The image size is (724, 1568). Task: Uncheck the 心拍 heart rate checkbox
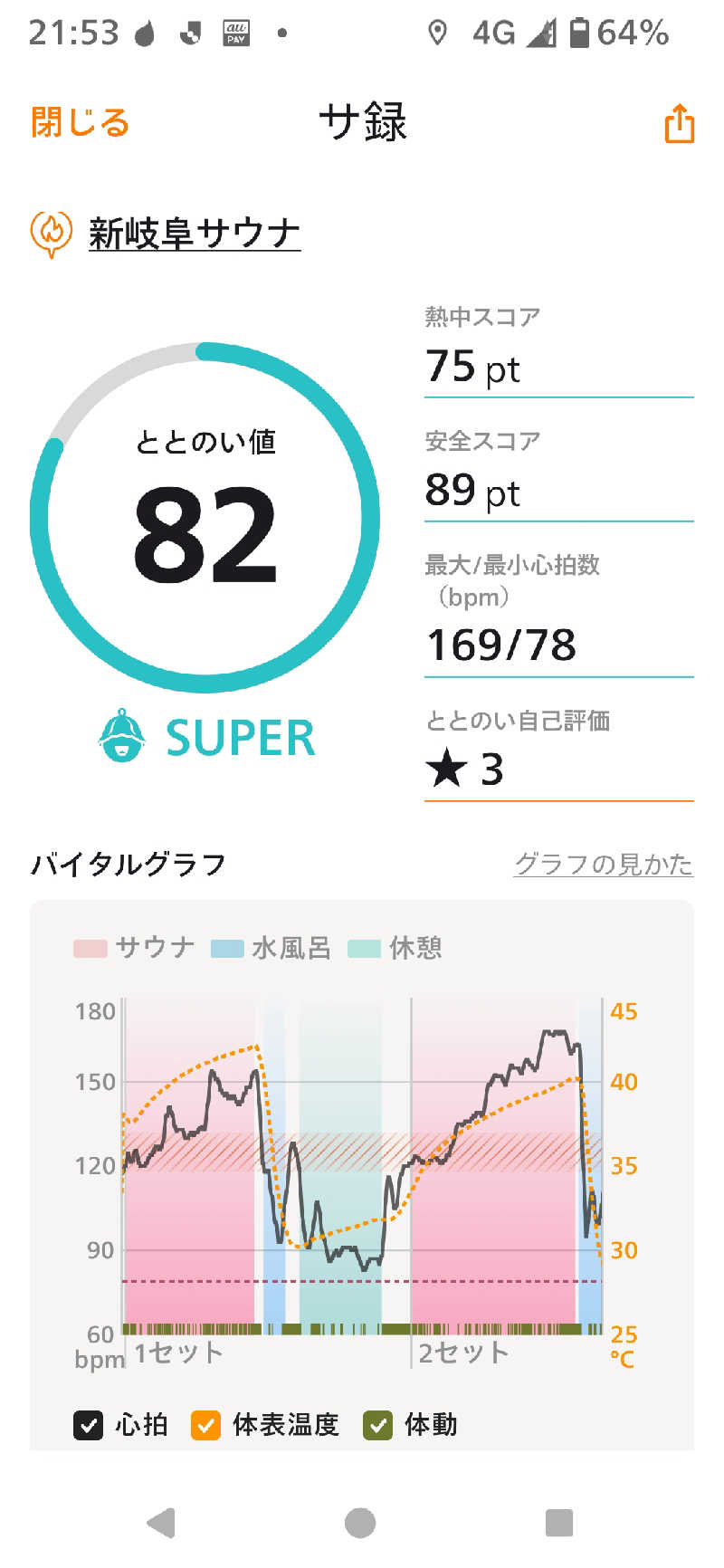tap(88, 1425)
